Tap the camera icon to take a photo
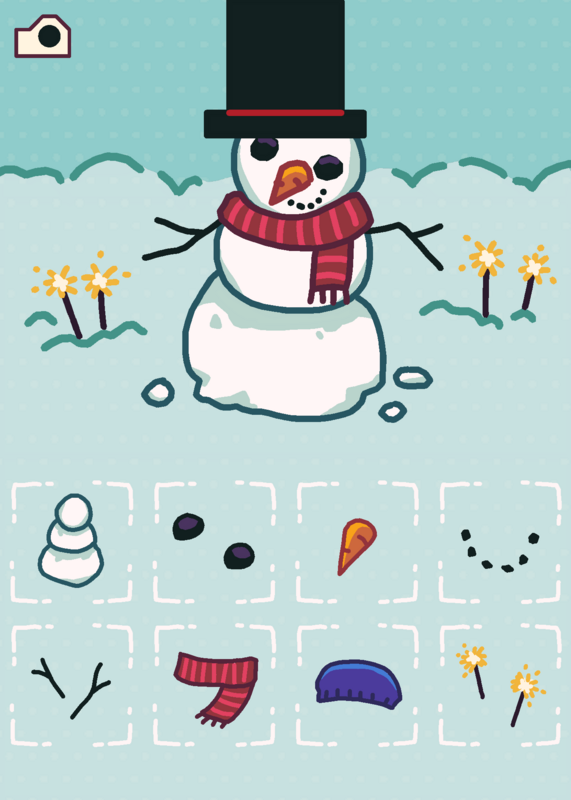The image size is (571, 800). click(43, 36)
